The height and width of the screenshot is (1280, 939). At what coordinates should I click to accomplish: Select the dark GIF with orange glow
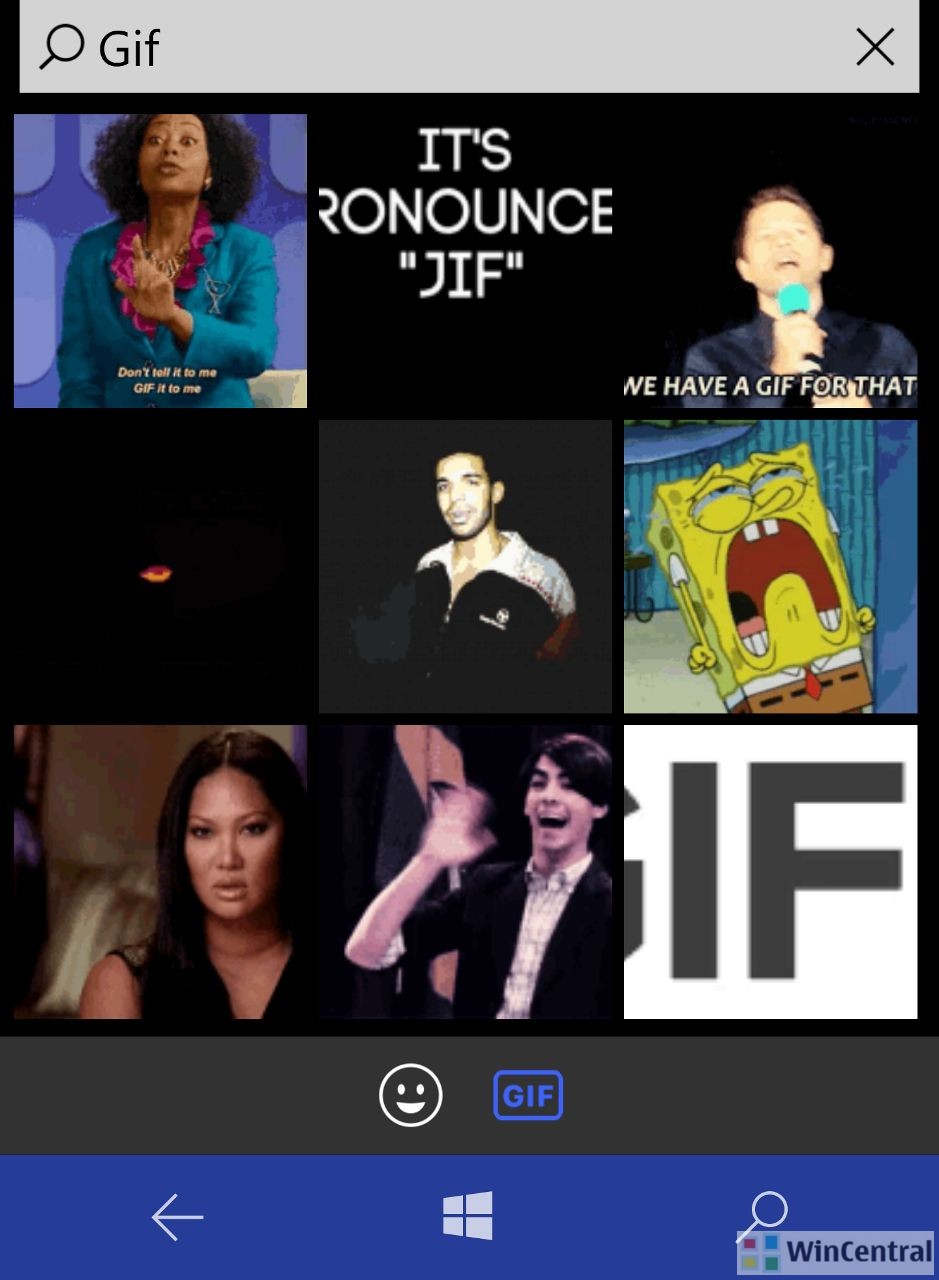(x=160, y=566)
